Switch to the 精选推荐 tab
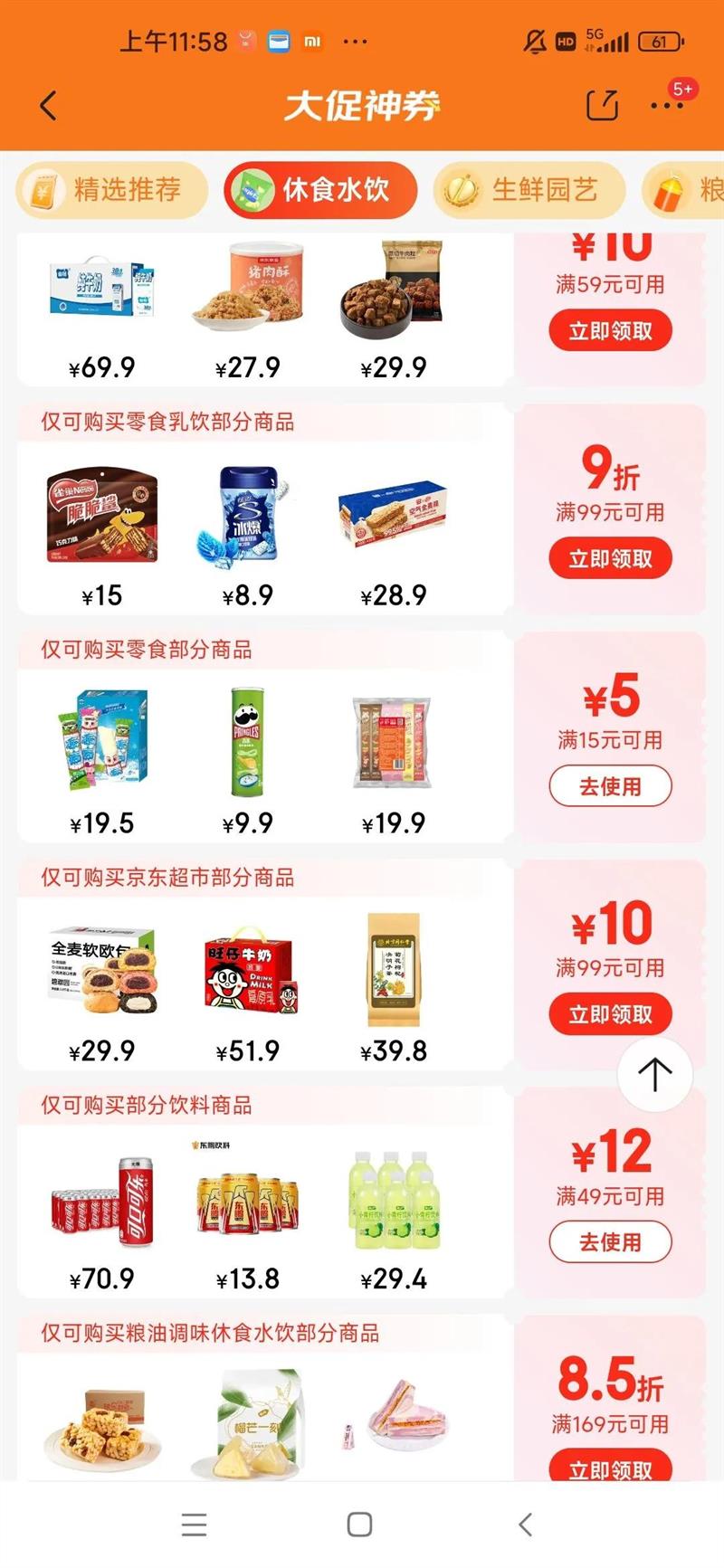 111,190
